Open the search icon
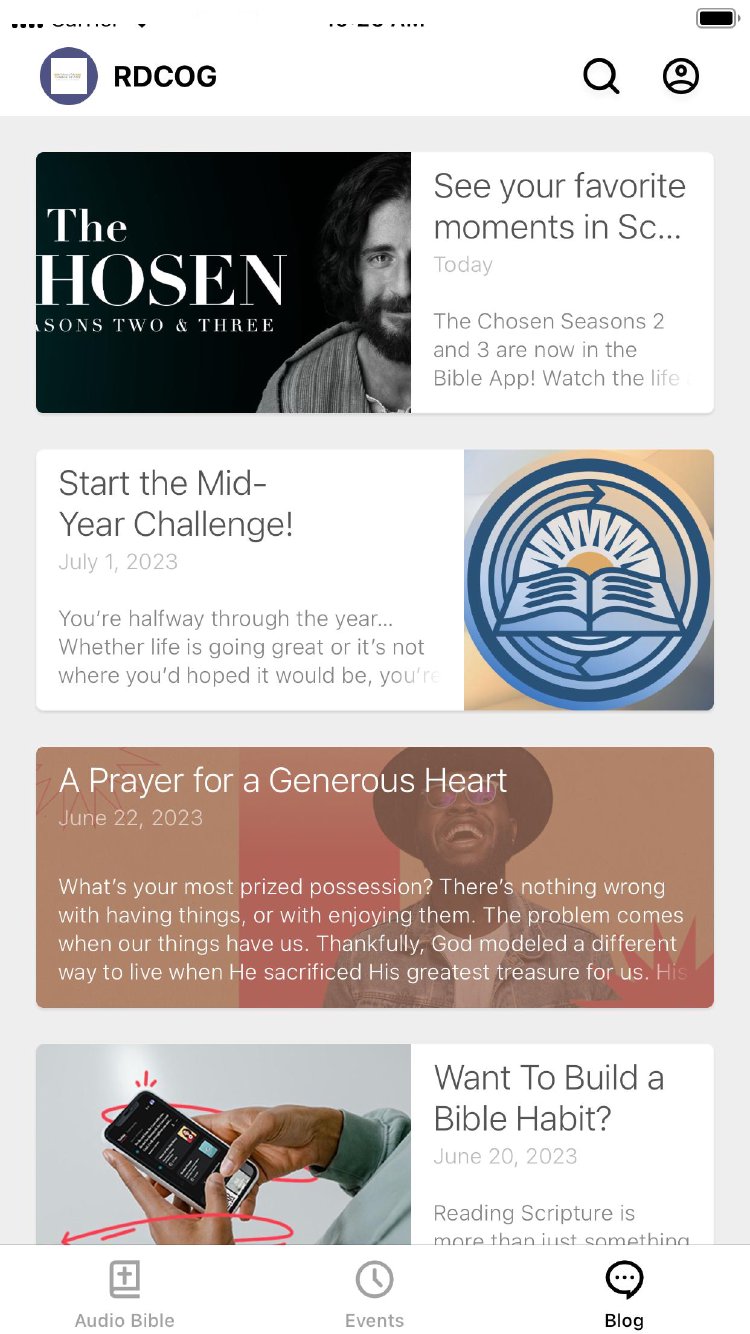 pos(601,76)
